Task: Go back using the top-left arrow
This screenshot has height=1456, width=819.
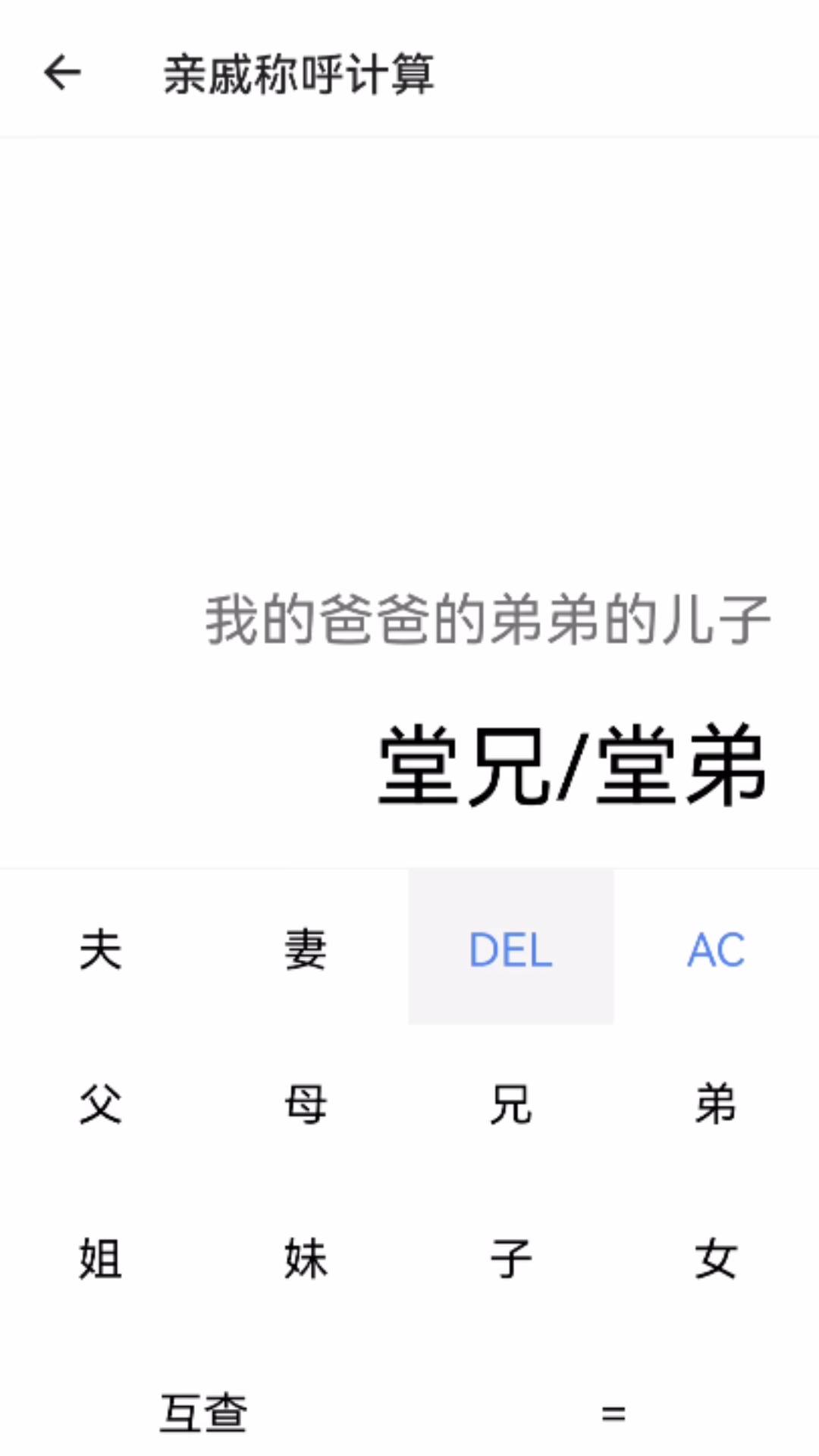Action: point(62,73)
